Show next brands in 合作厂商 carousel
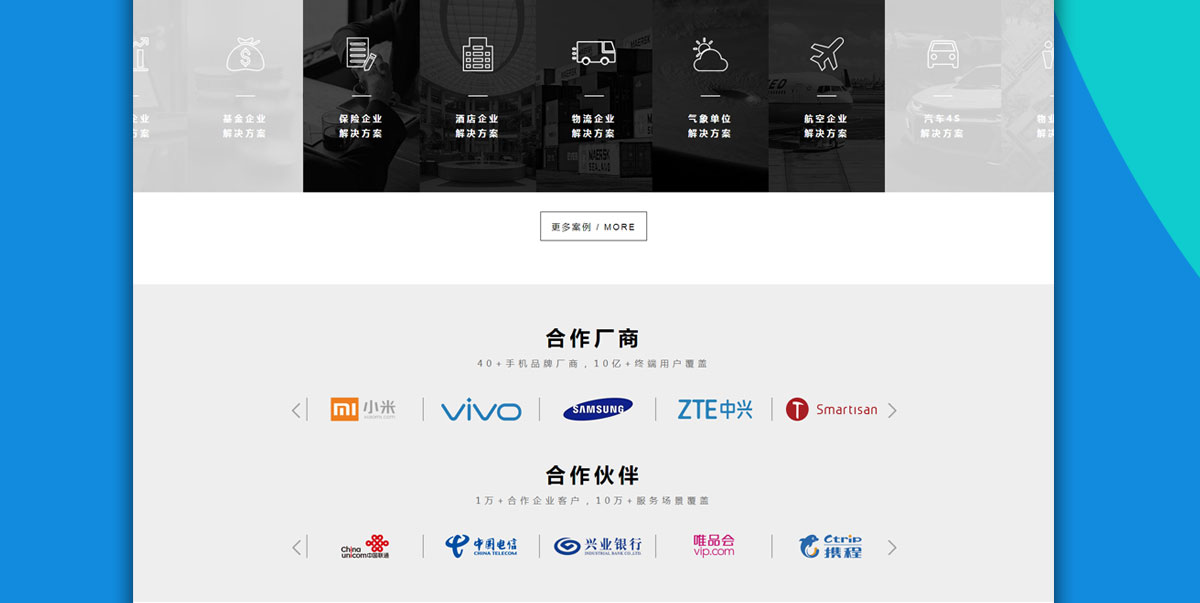Screen dimensions: 1200x603 pos(892,410)
